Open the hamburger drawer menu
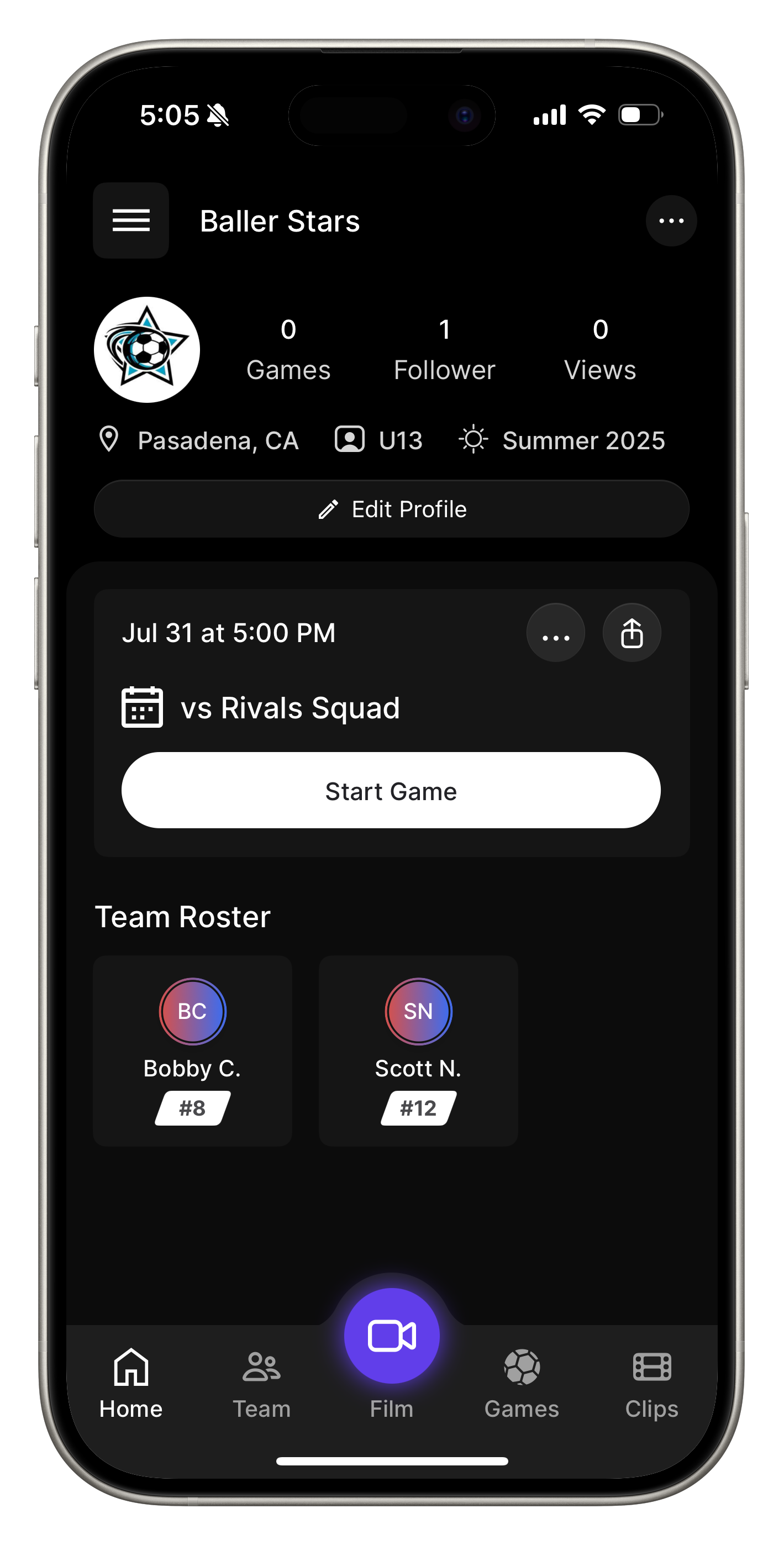 (x=131, y=220)
